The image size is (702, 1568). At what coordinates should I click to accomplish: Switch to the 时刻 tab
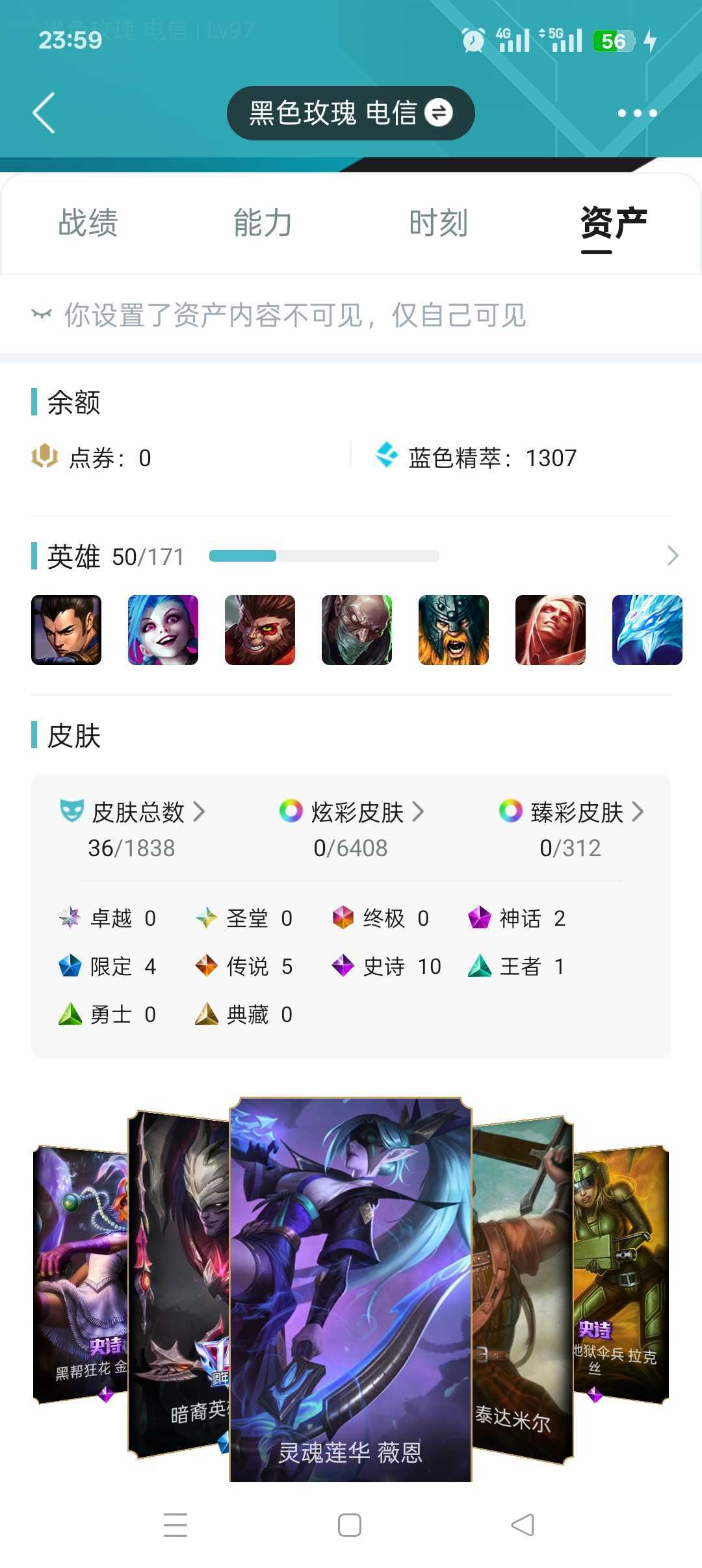point(439,223)
